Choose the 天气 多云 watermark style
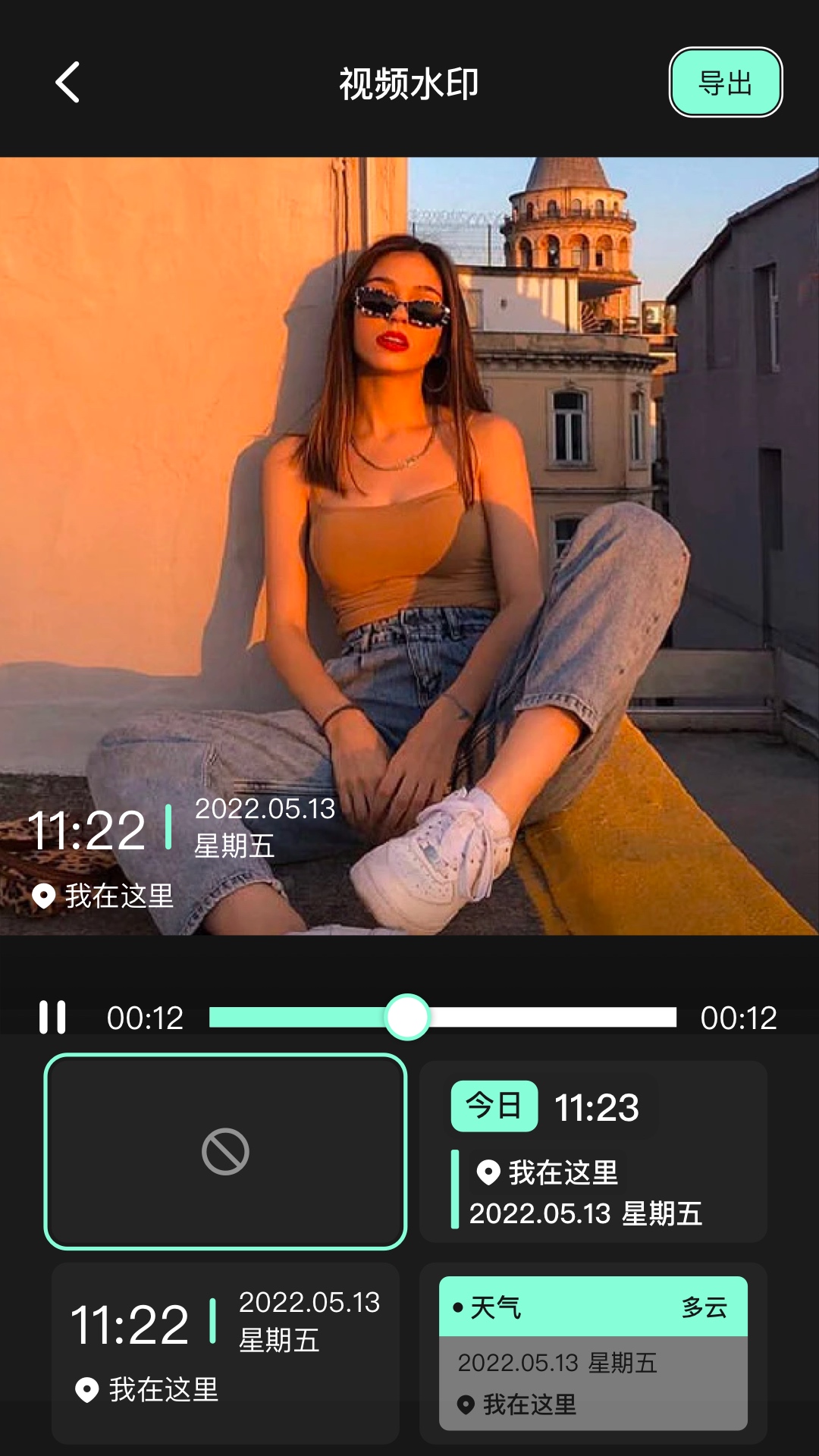Viewport: 819px width, 1456px height. (x=593, y=1353)
